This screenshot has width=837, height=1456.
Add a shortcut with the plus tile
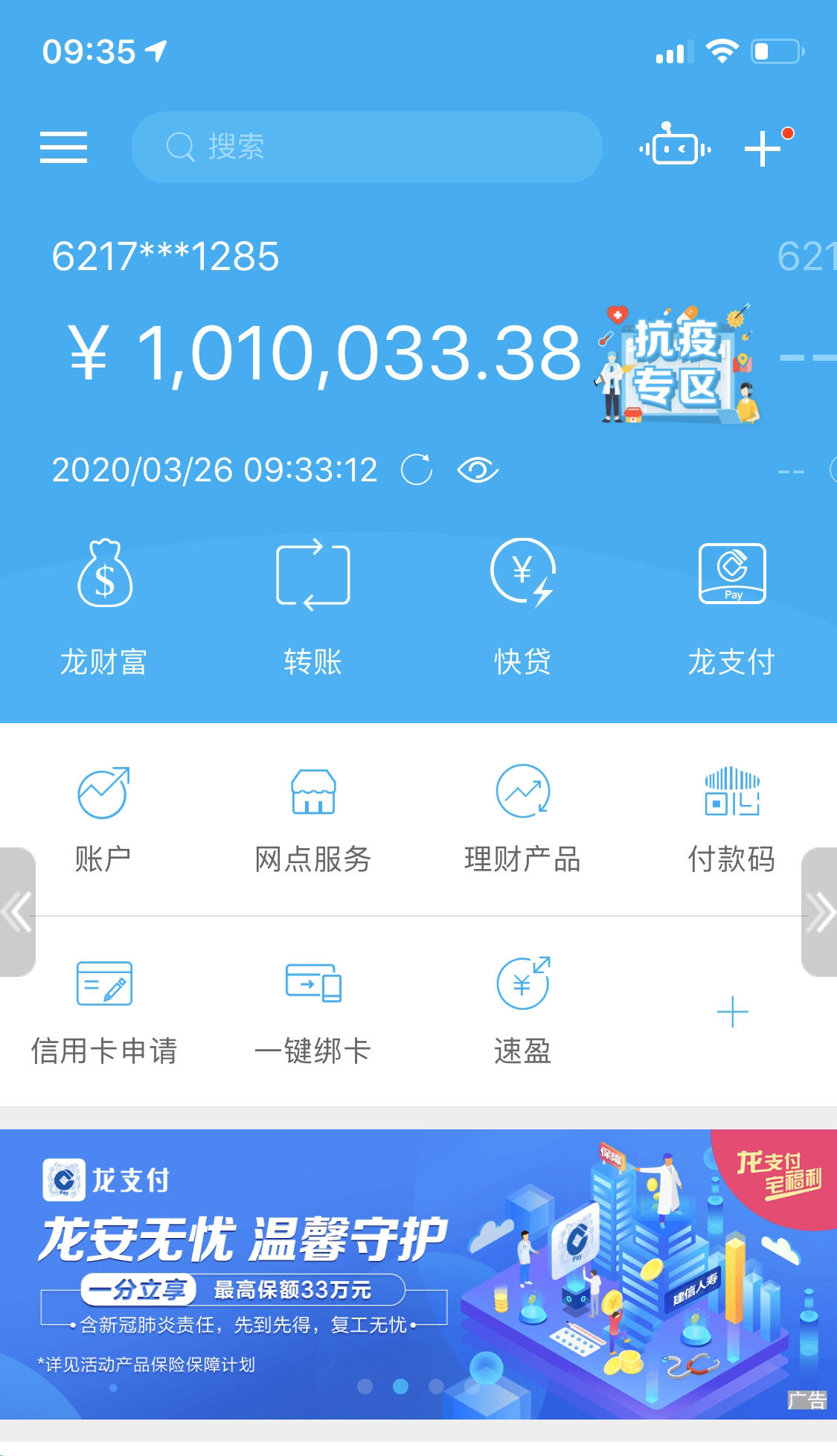732,1013
